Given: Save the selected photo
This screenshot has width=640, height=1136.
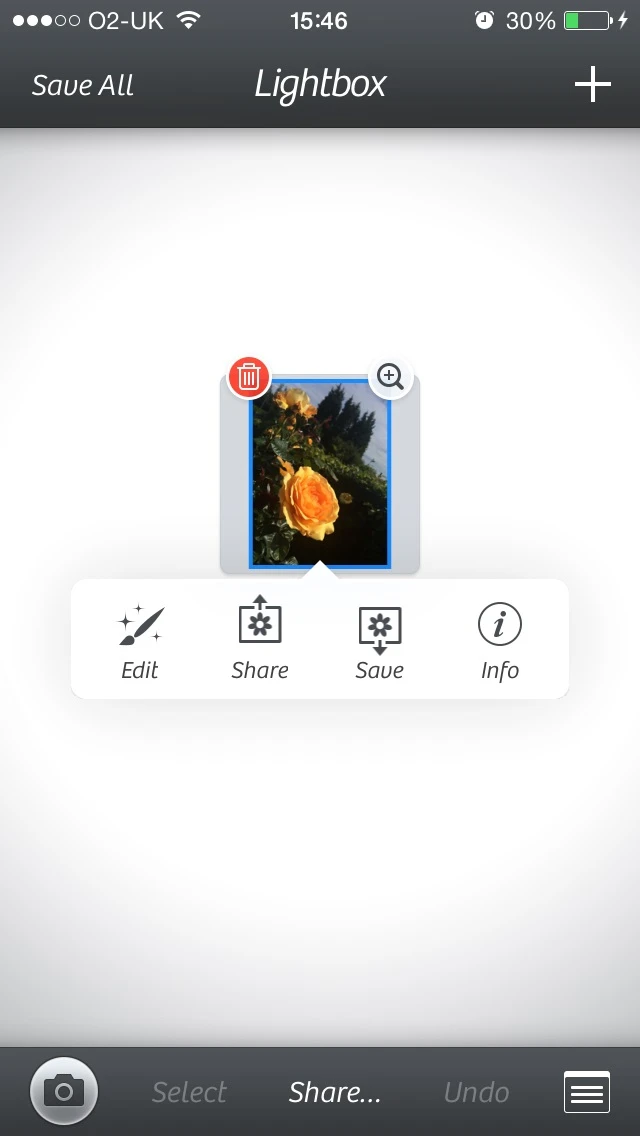Looking at the screenshot, I should coord(379,640).
